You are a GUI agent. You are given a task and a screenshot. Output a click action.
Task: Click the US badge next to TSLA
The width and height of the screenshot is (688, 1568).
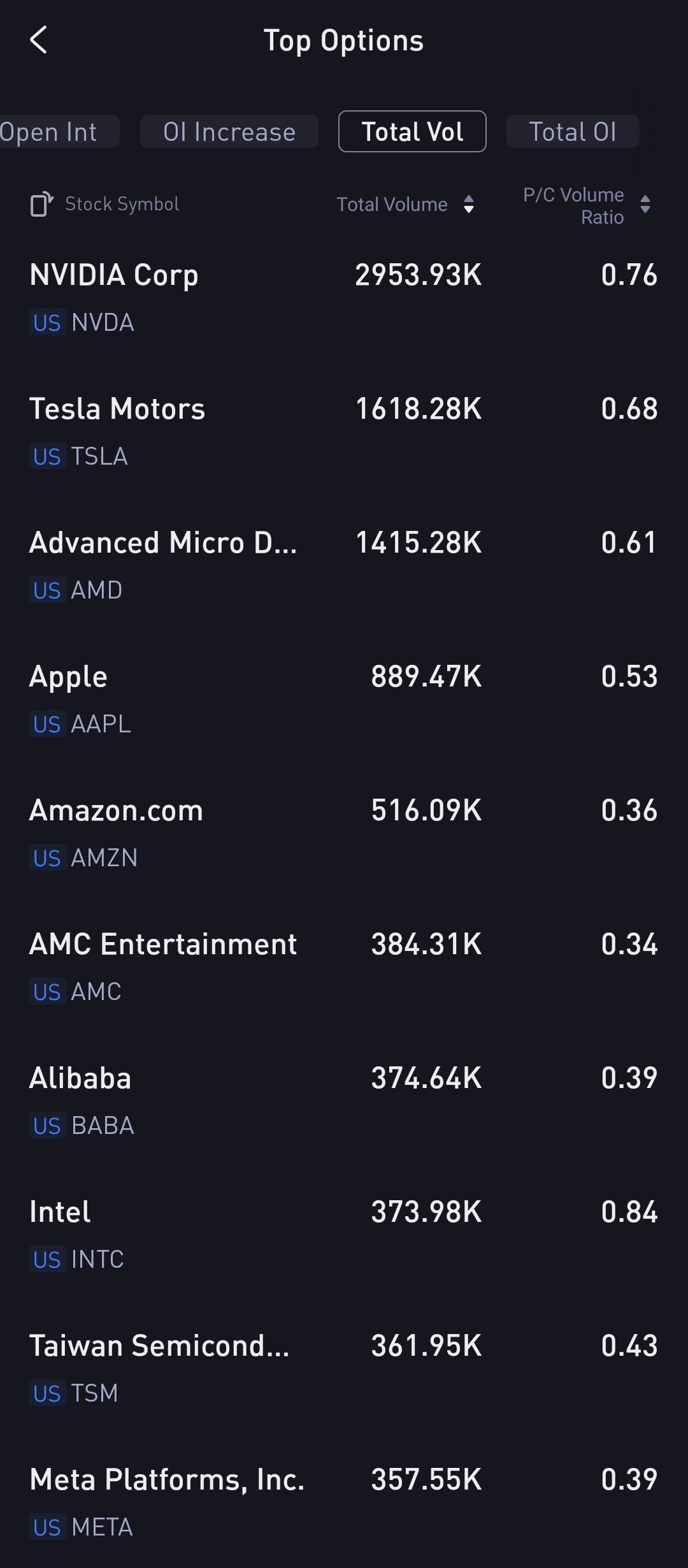click(46, 456)
